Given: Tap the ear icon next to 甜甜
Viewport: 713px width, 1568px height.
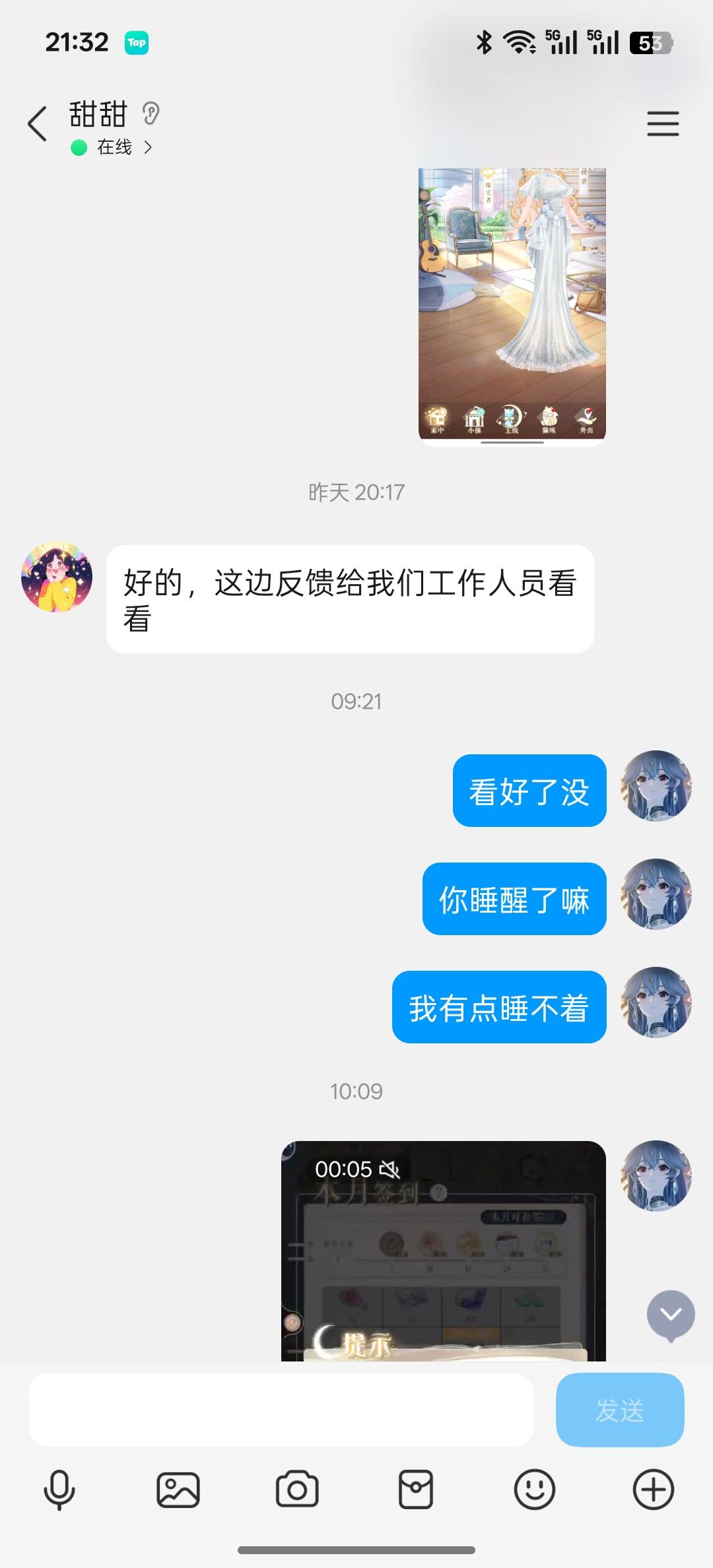Looking at the screenshot, I should [x=151, y=114].
